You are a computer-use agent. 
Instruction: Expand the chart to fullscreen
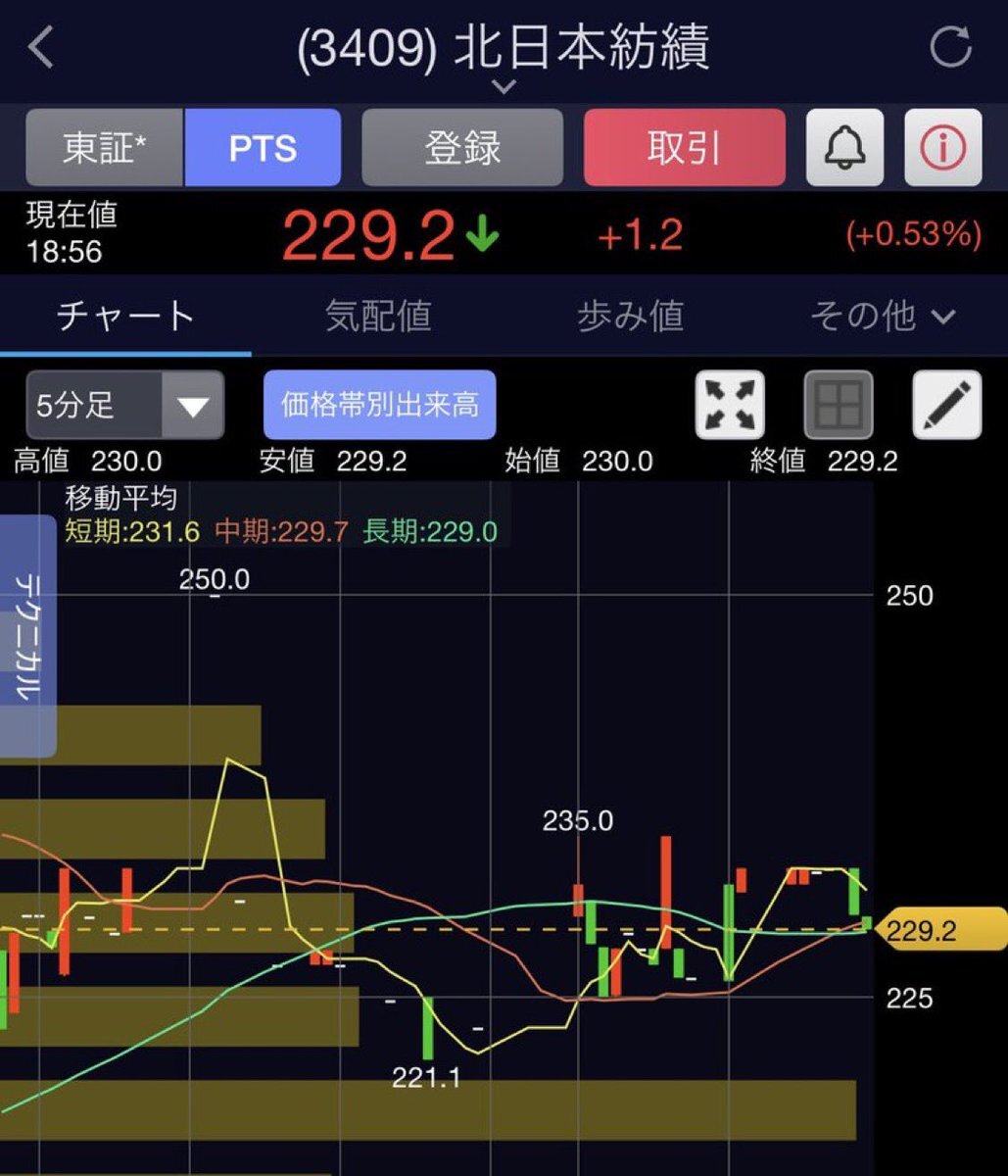click(730, 404)
